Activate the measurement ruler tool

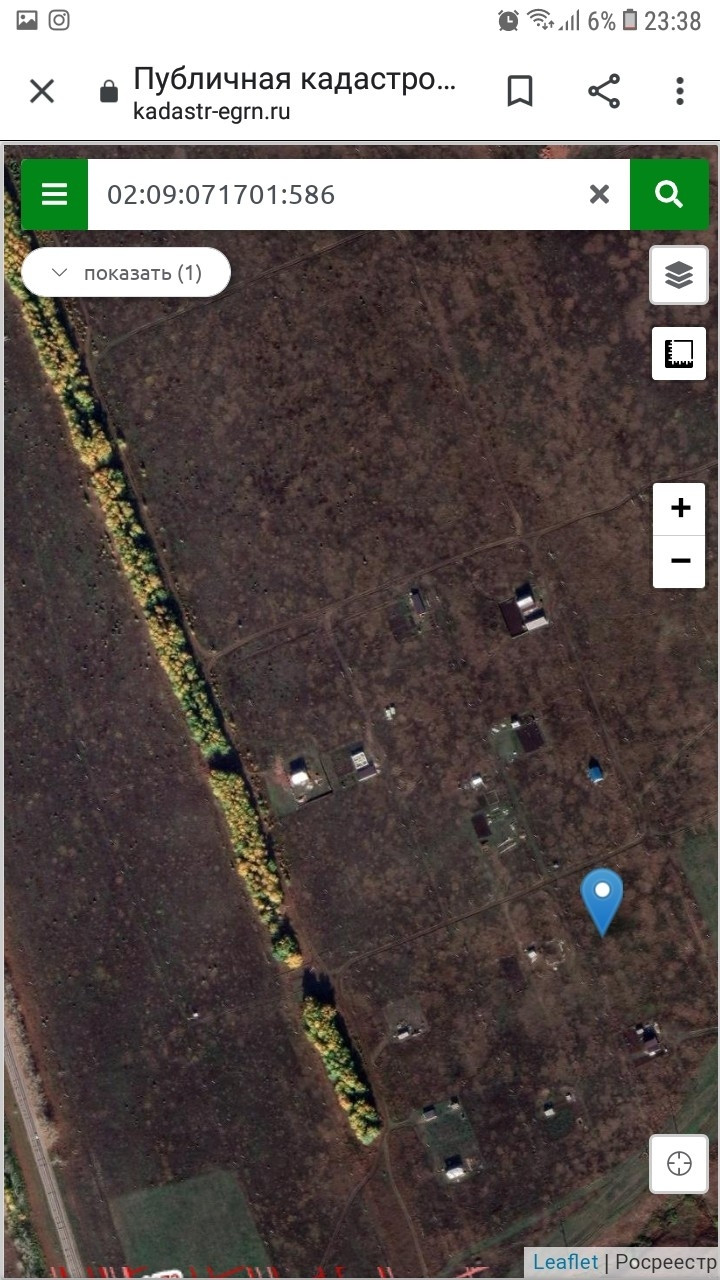click(679, 353)
